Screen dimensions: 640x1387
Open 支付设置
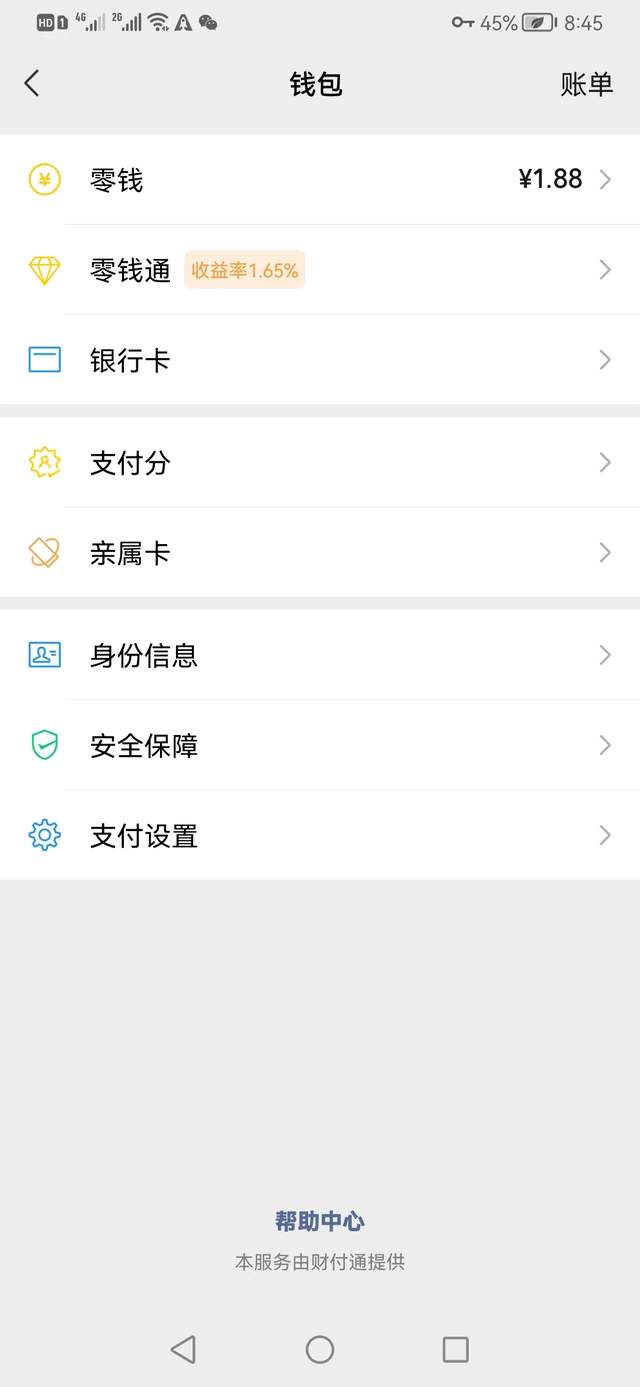pos(320,835)
